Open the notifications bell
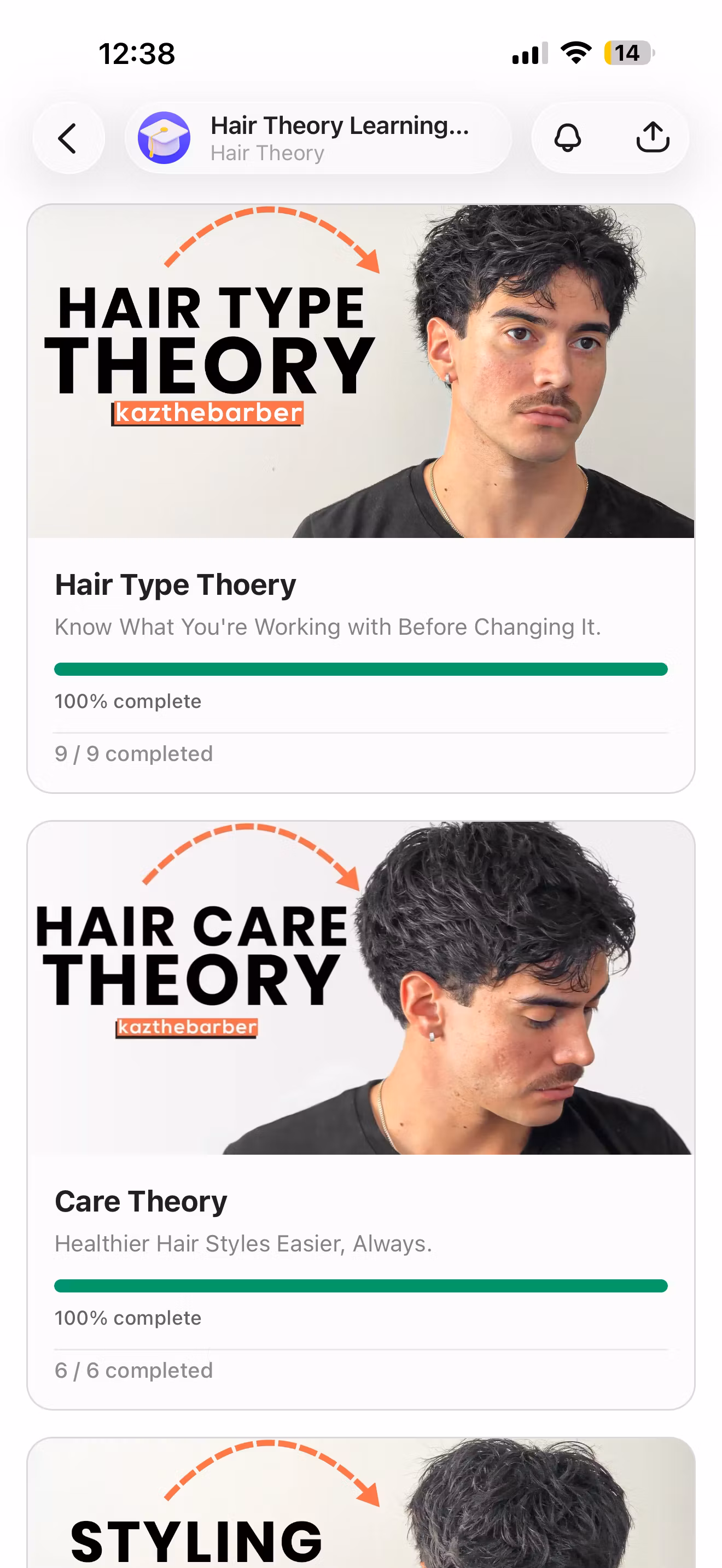Image resolution: width=722 pixels, height=1568 pixels. pyautogui.click(x=567, y=138)
